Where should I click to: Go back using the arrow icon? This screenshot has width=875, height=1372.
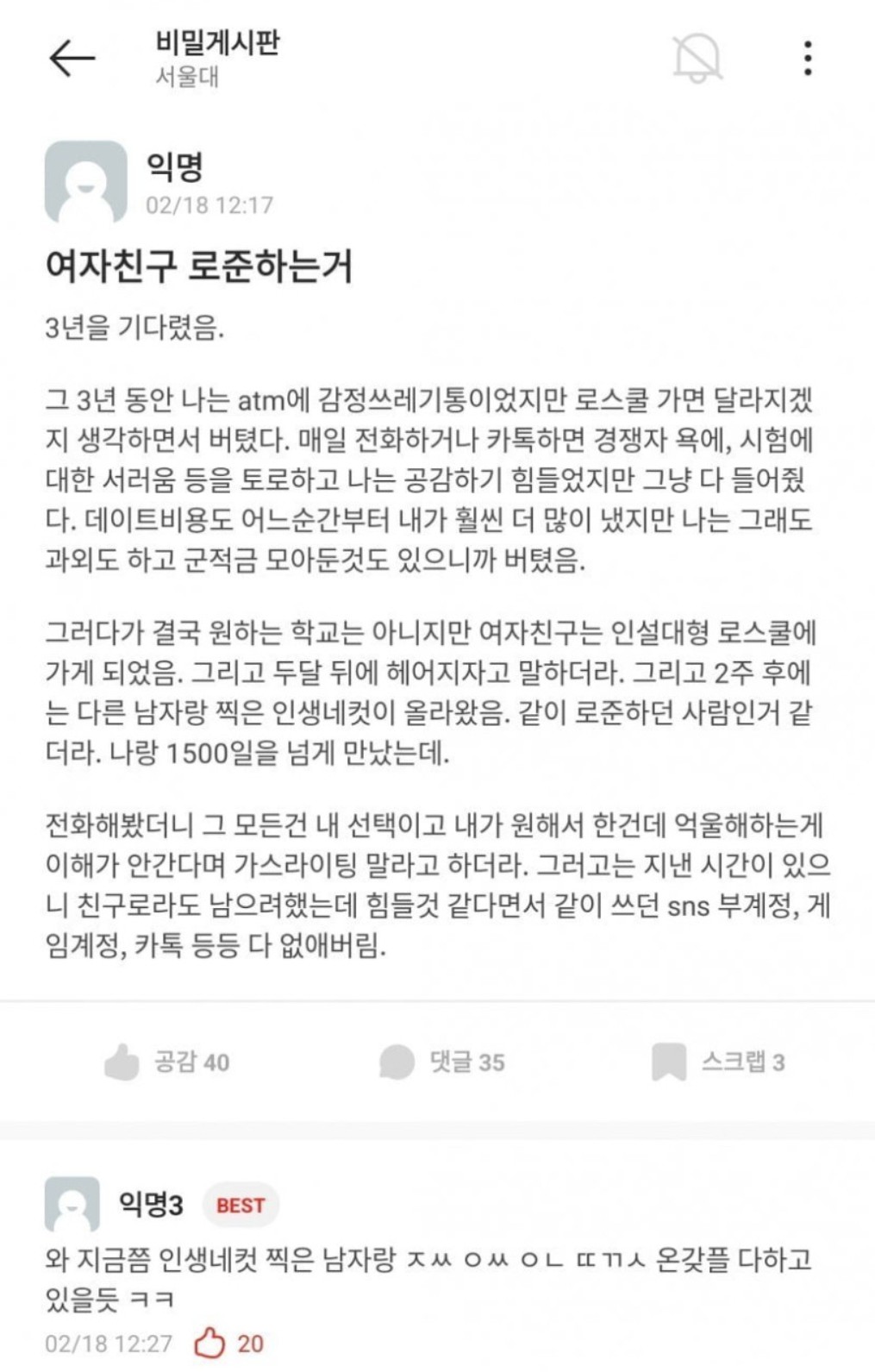click(72, 59)
